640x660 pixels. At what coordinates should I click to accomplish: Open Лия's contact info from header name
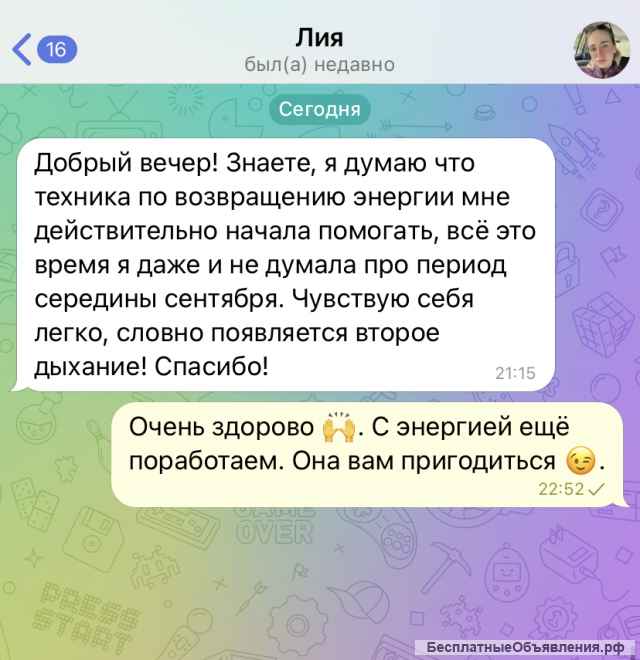pyautogui.click(x=320, y=38)
